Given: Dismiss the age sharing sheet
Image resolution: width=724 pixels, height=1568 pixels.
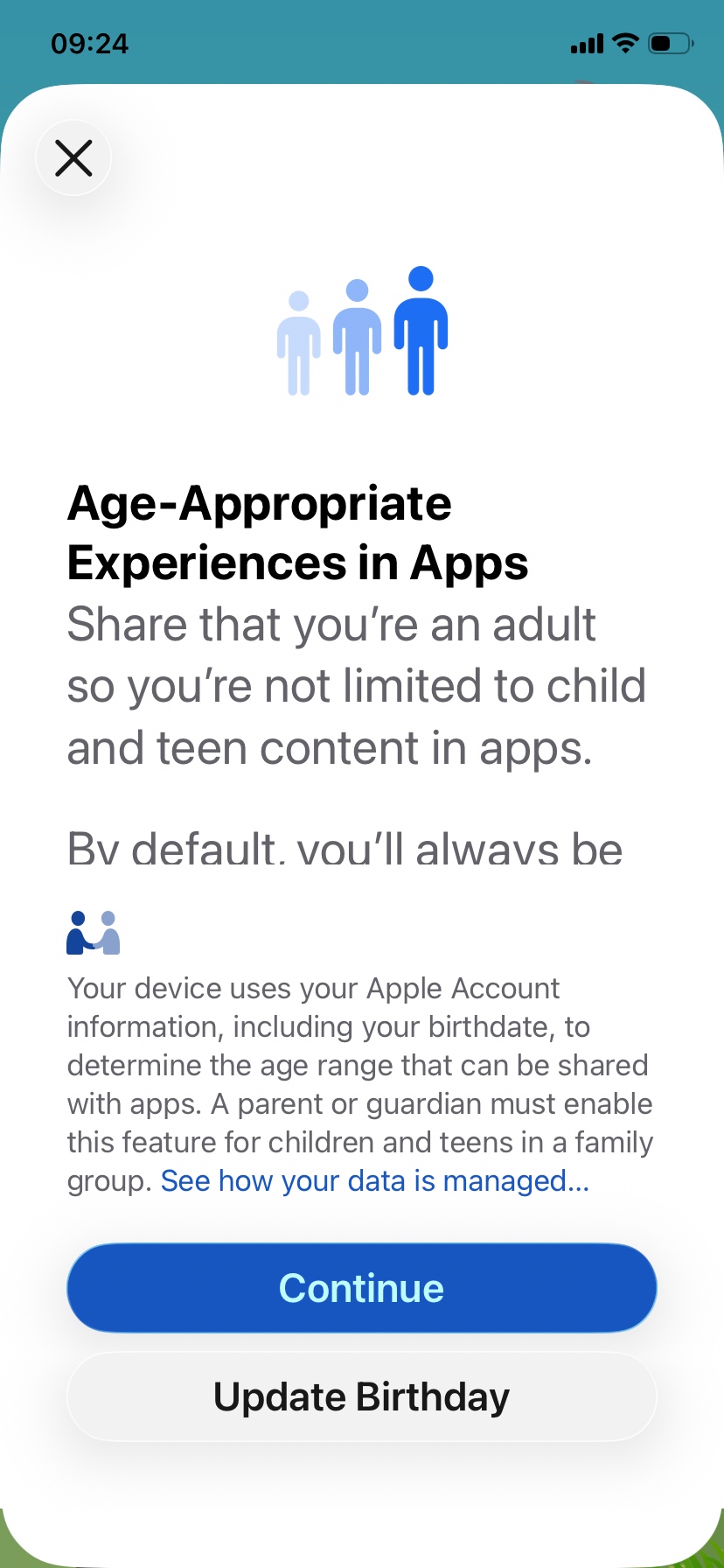Looking at the screenshot, I should tap(73, 158).
